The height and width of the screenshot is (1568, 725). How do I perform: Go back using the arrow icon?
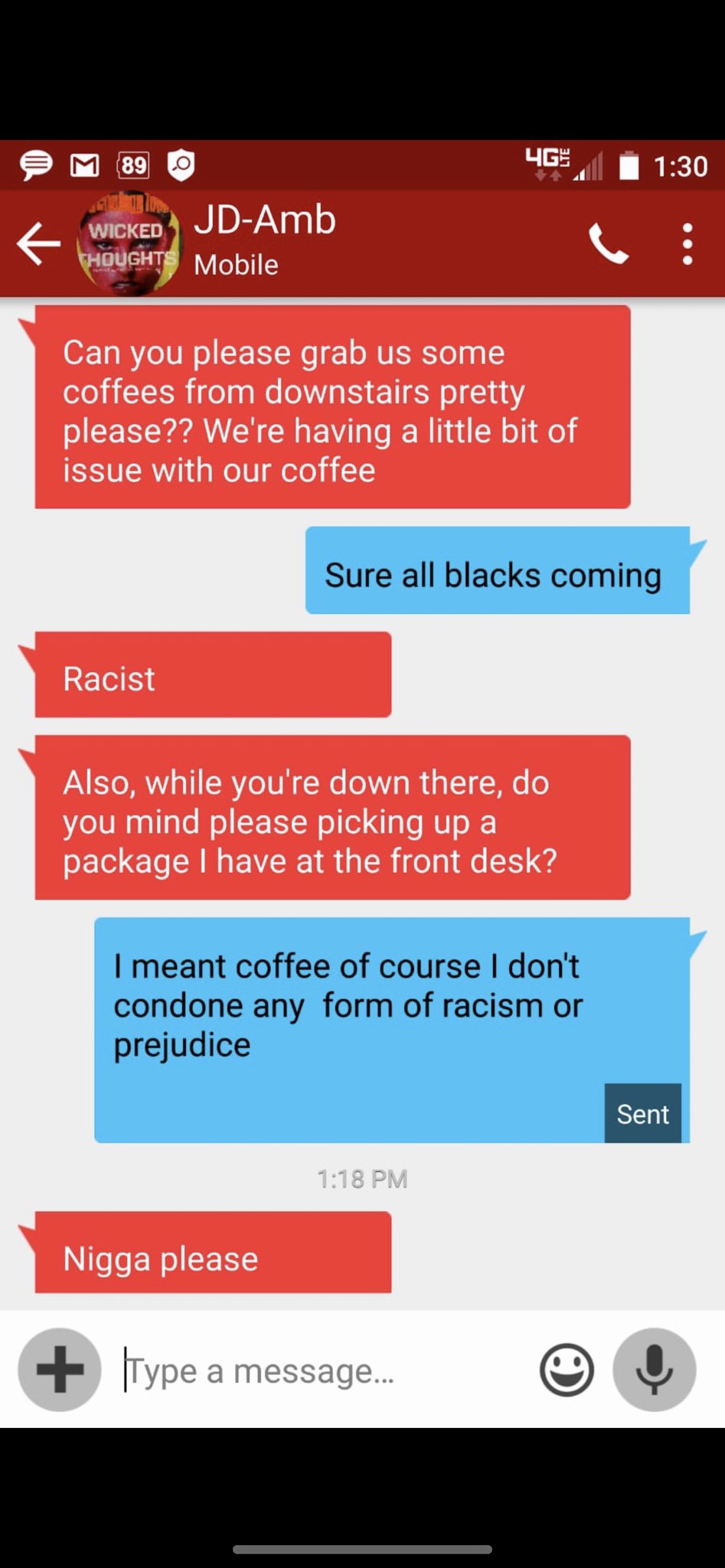[x=38, y=243]
